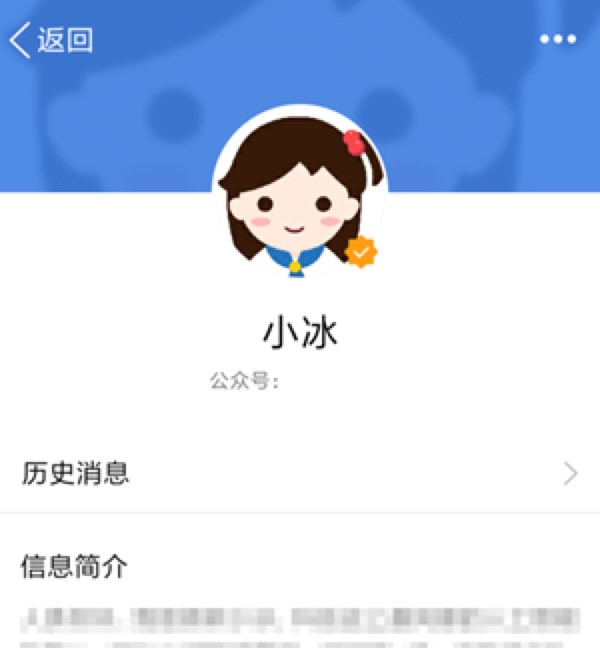Image resolution: width=600 pixels, height=648 pixels.
Task: Open 历史消息 history messages
Action: 300,473
